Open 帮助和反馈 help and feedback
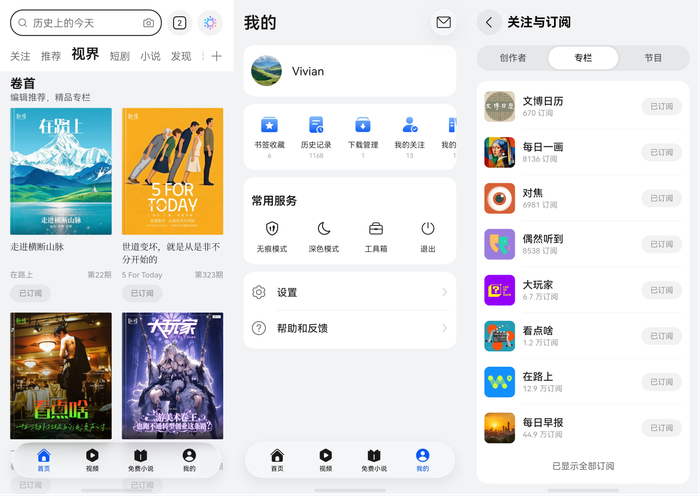Image resolution: width=700 pixels, height=496 pixels. (x=350, y=329)
